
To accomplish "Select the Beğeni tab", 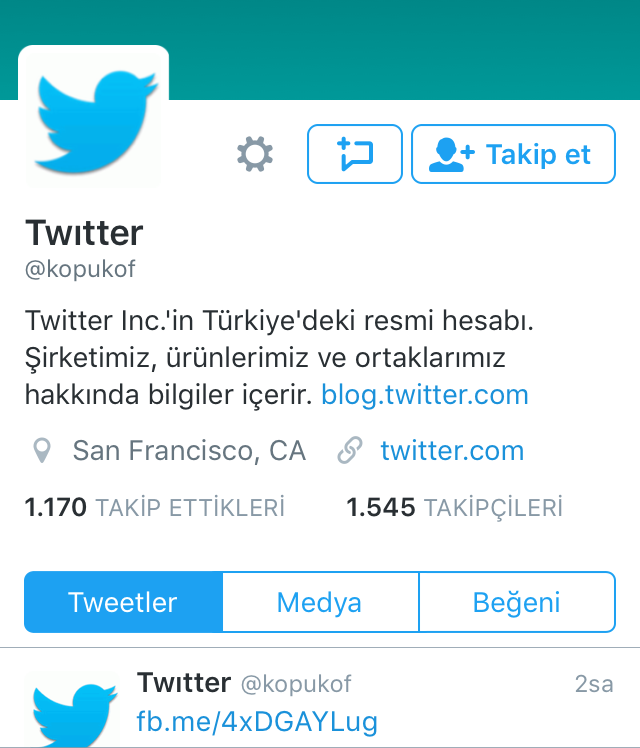I will tap(516, 602).
